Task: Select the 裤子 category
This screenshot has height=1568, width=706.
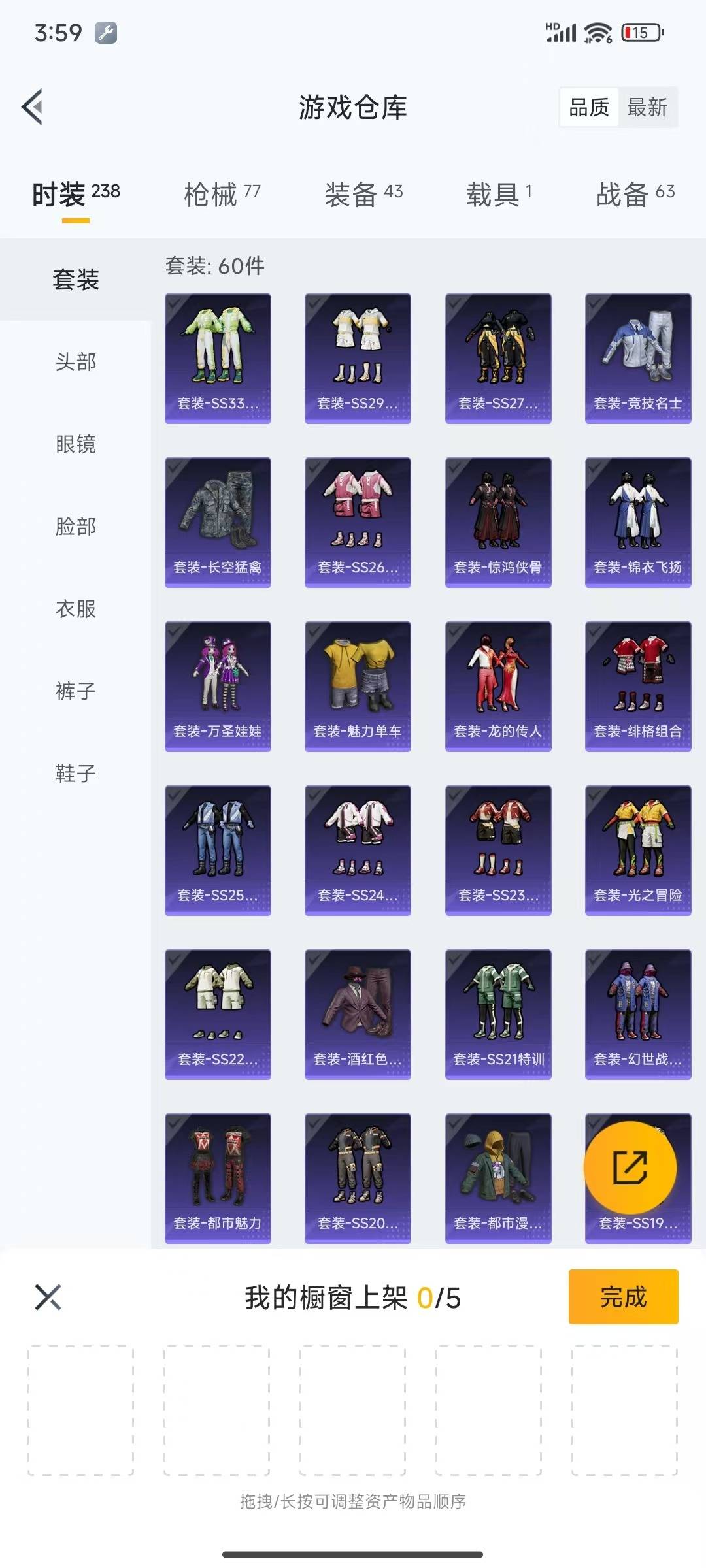Action: (x=76, y=691)
